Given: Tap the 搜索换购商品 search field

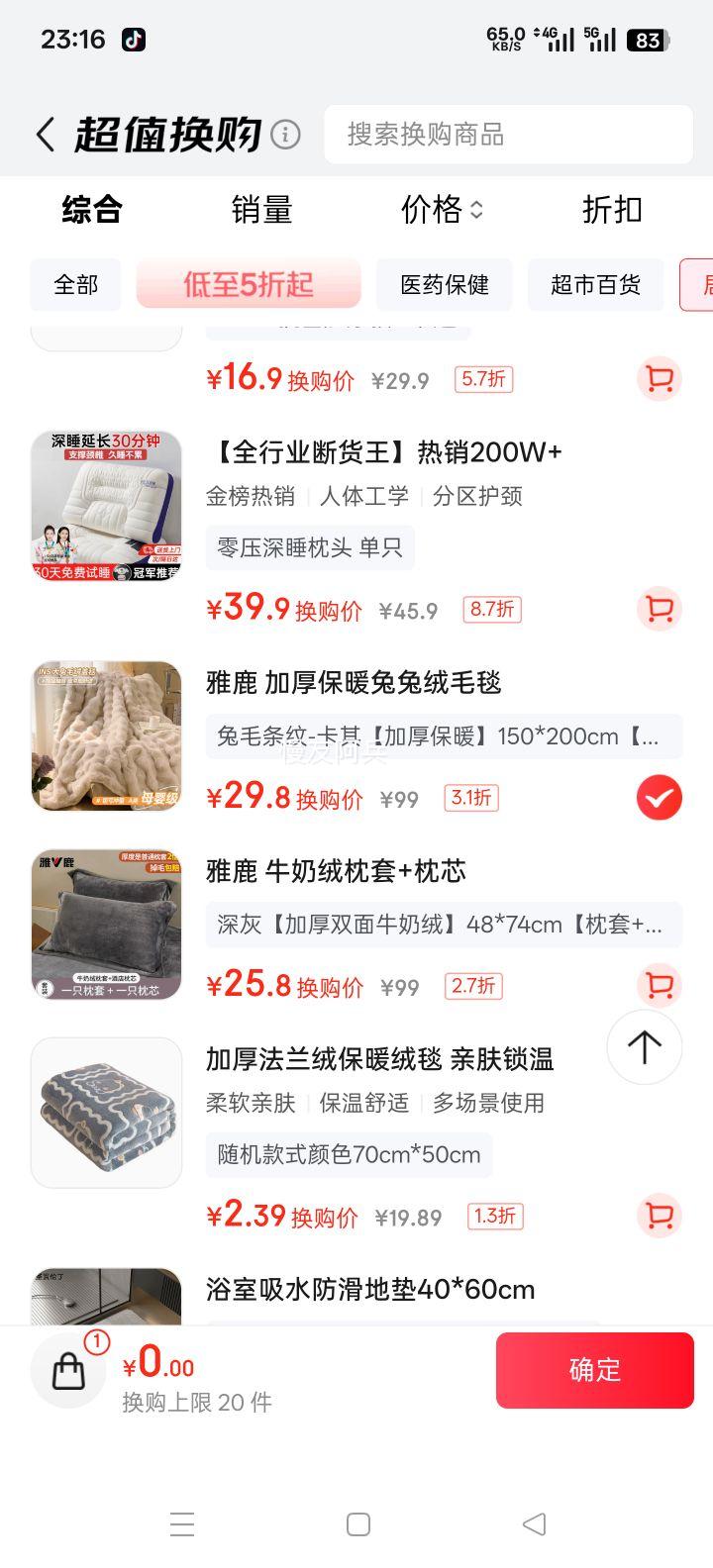Looking at the screenshot, I should (508, 135).
